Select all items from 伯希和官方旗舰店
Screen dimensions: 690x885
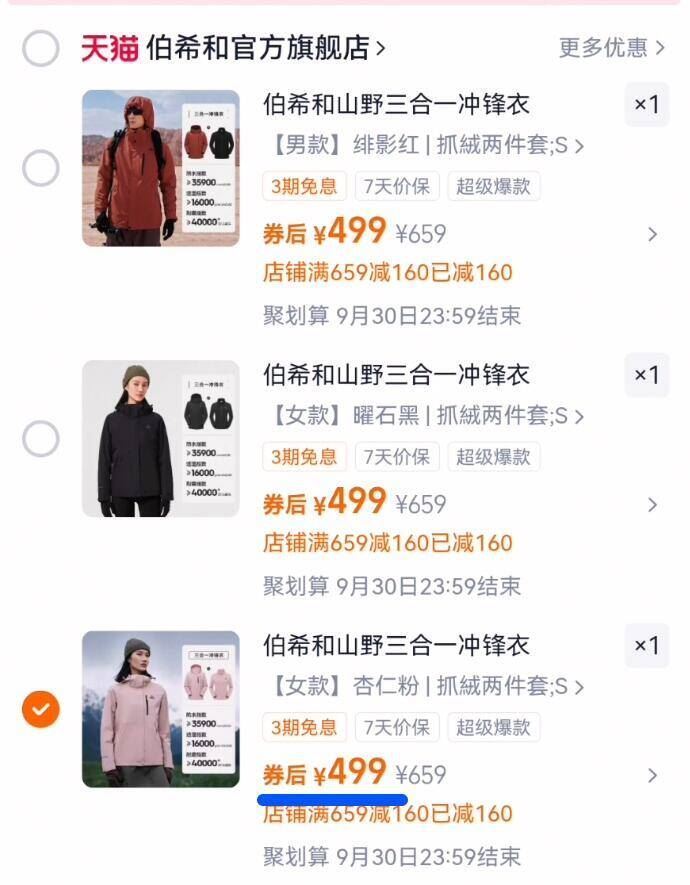tap(41, 47)
